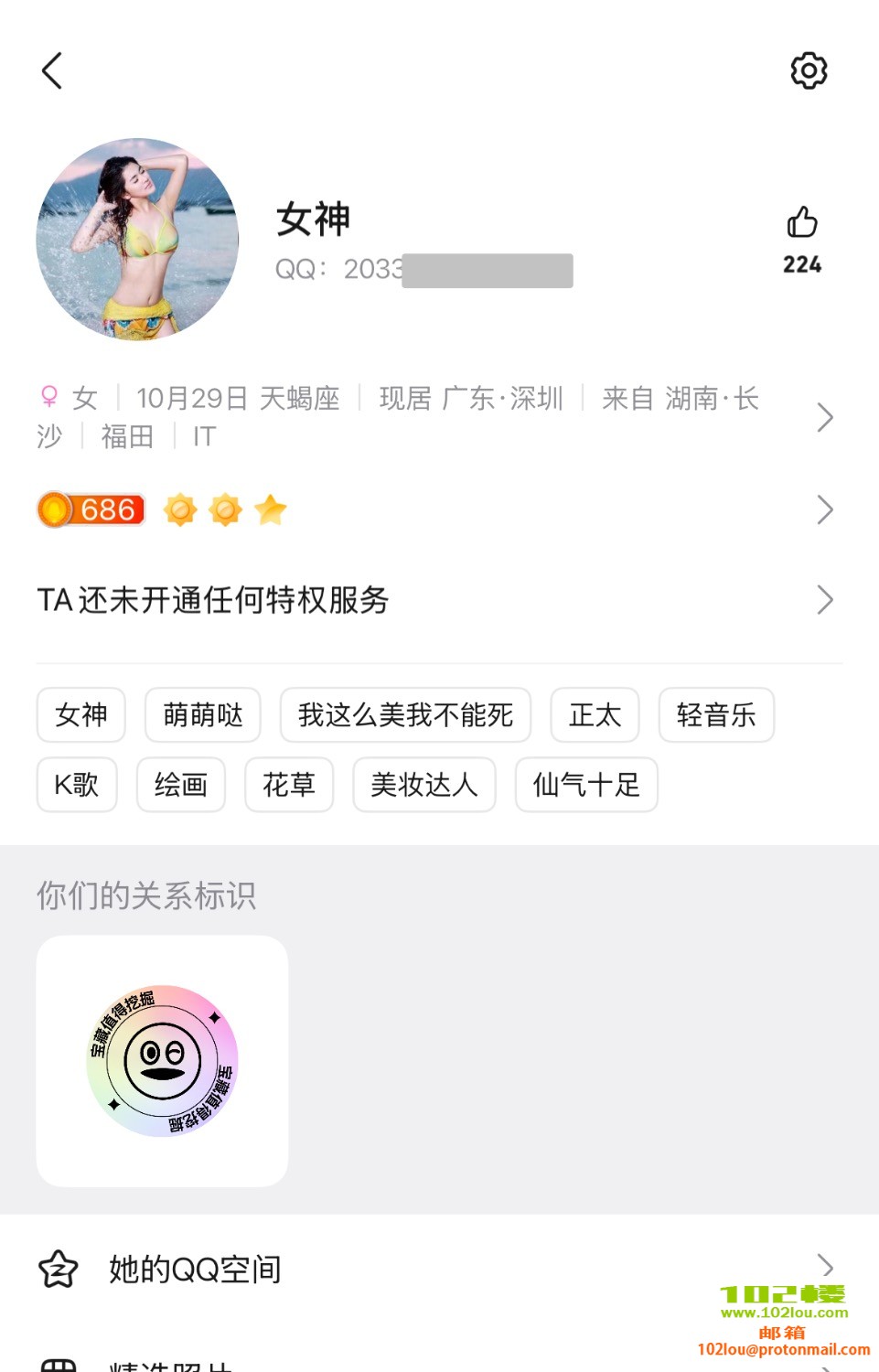Open the personal details row with 天蝎座
The height and width of the screenshot is (1372, 879).
pos(430,417)
